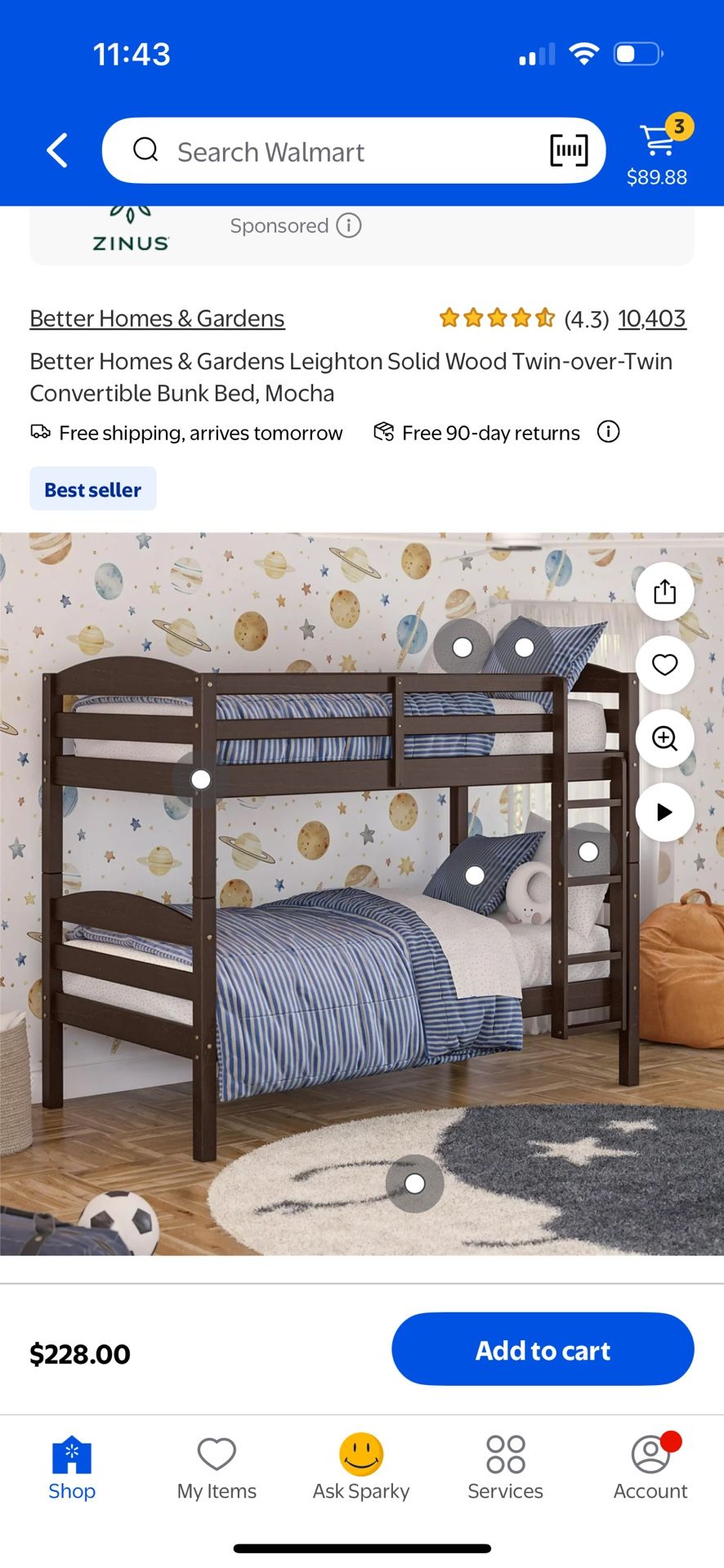This screenshot has width=724, height=1568.
Task: Tap the hotspot dot on the rug
Action: point(415,1183)
